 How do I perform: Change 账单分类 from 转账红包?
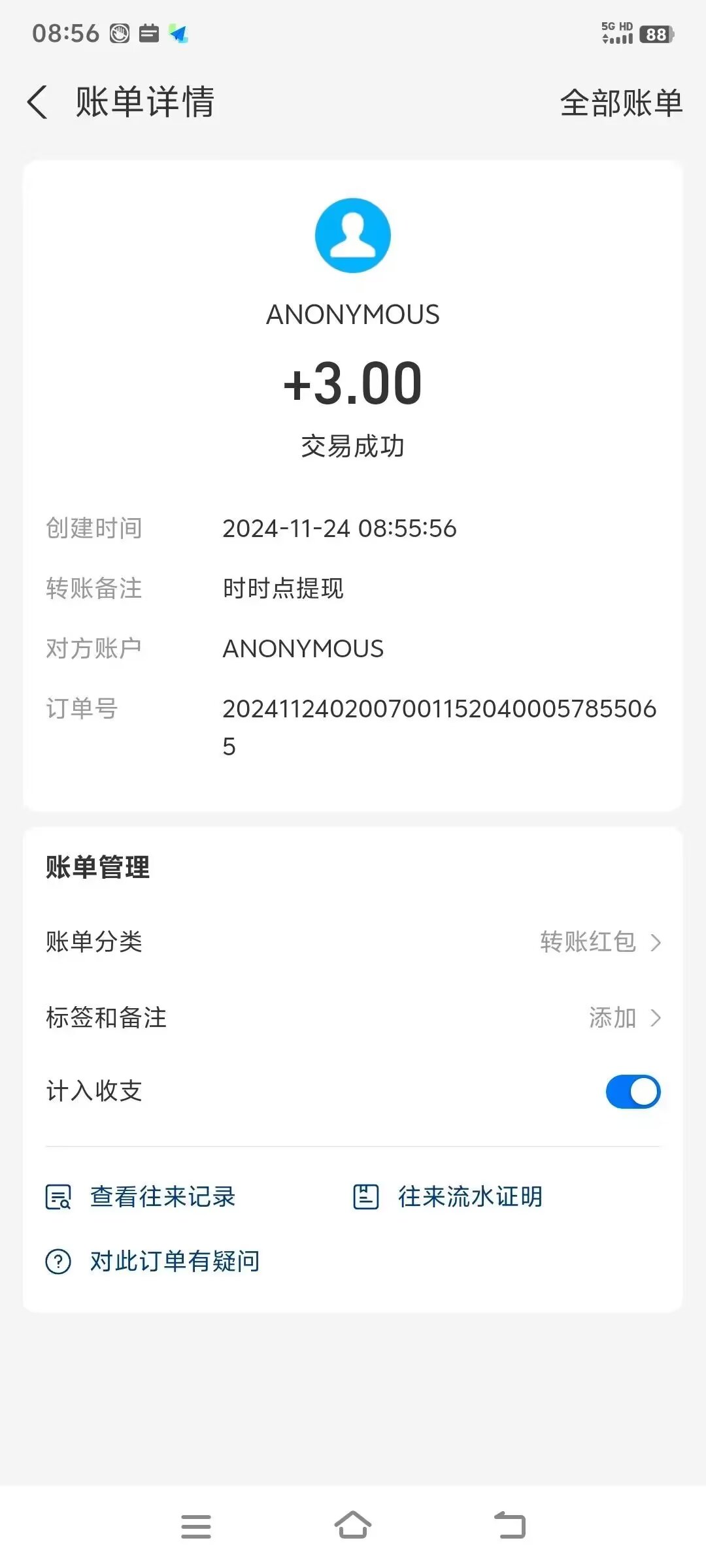tap(353, 942)
